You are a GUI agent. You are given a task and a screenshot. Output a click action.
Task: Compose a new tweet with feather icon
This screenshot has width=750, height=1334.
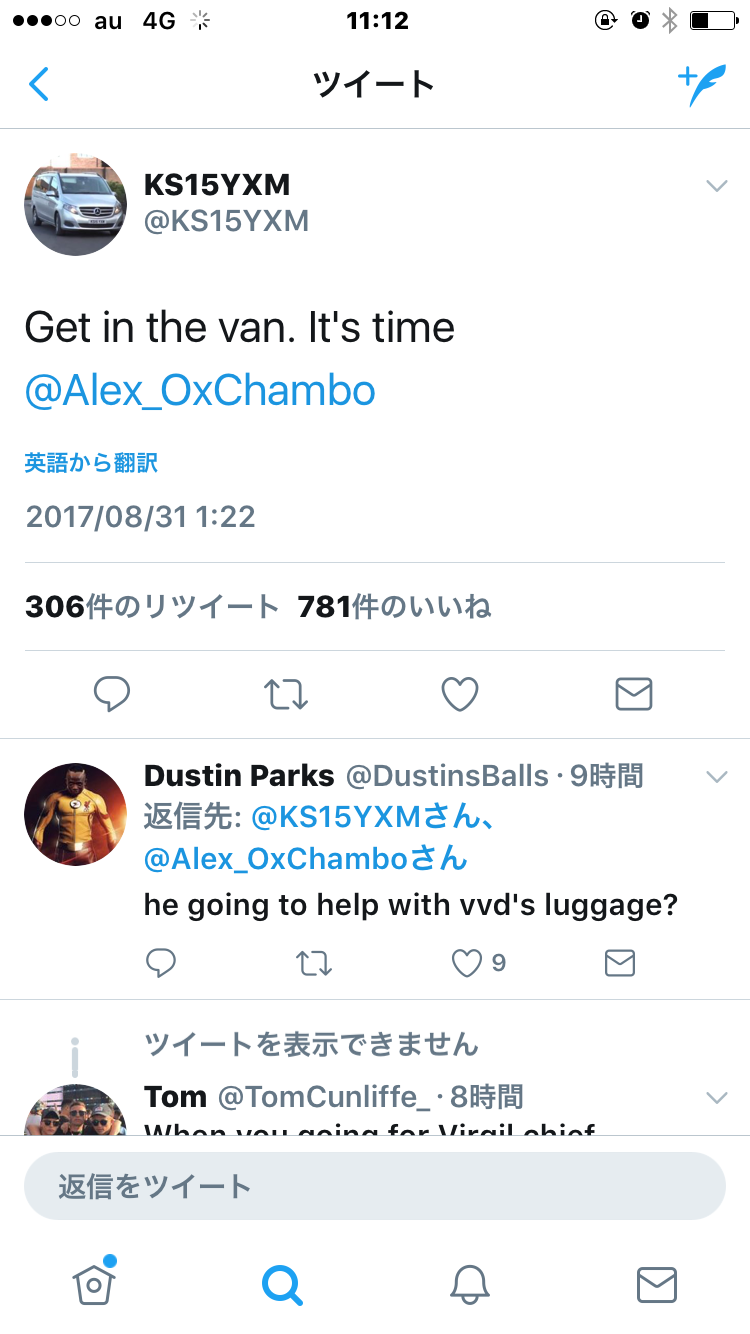pos(700,84)
